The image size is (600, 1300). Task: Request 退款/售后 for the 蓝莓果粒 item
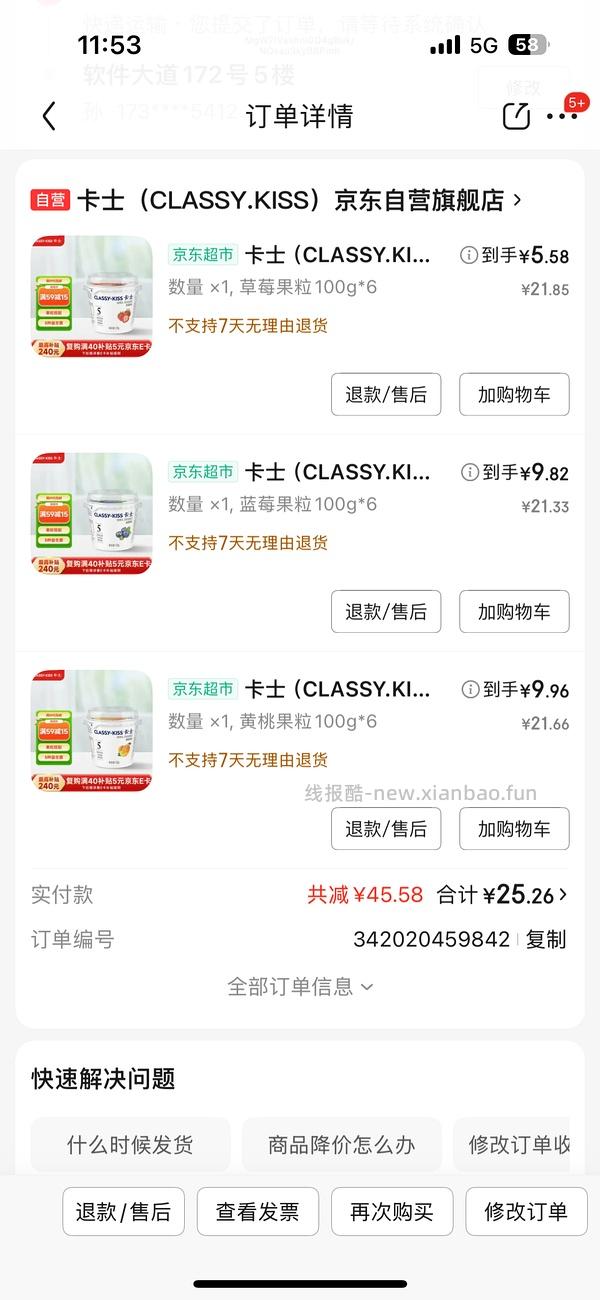[386, 612]
